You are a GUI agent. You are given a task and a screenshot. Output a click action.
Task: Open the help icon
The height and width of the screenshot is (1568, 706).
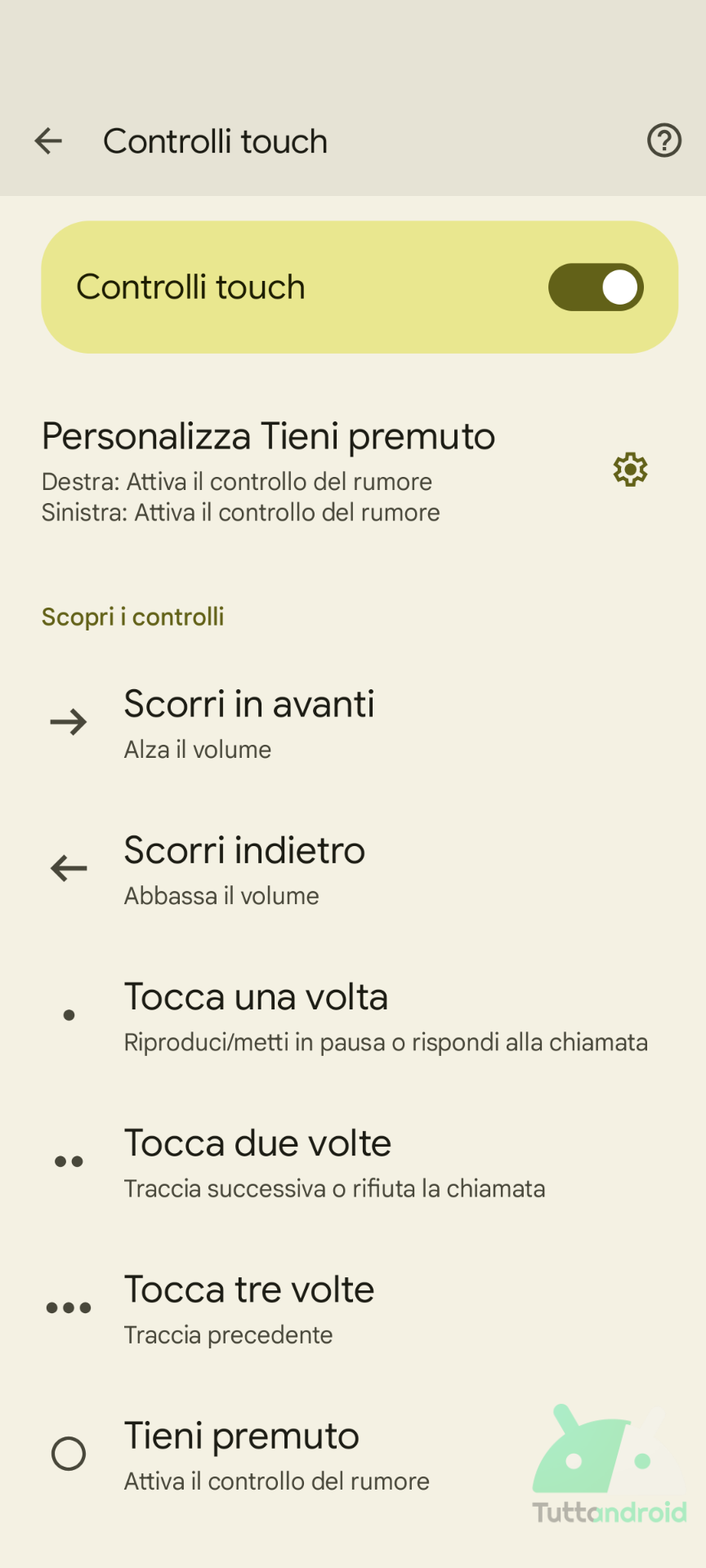pos(664,140)
